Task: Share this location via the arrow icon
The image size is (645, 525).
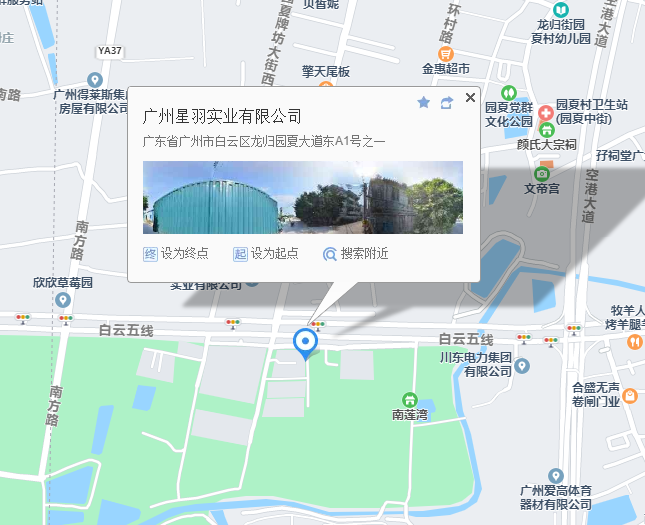Action: [x=446, y=102]
